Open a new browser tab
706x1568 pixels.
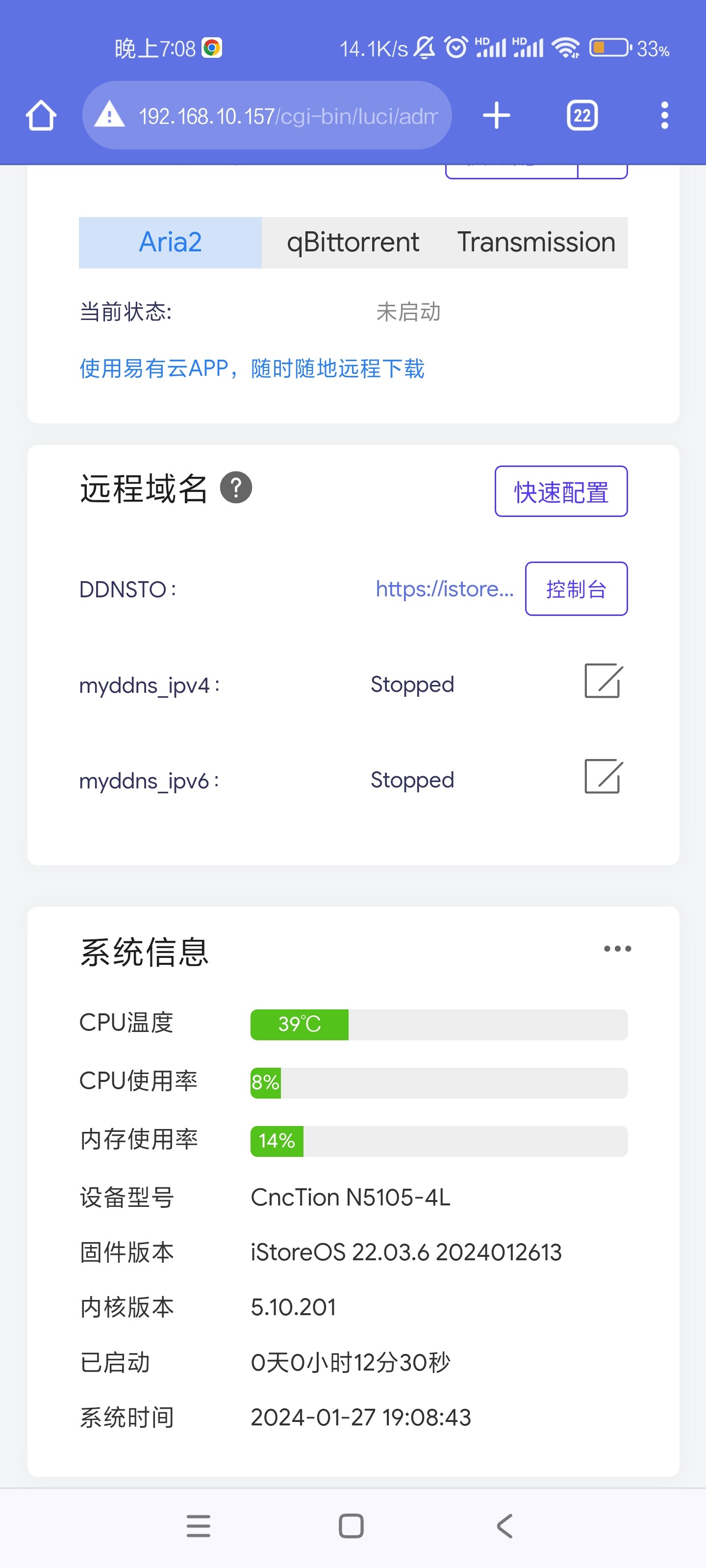click(x=497, y=115)
